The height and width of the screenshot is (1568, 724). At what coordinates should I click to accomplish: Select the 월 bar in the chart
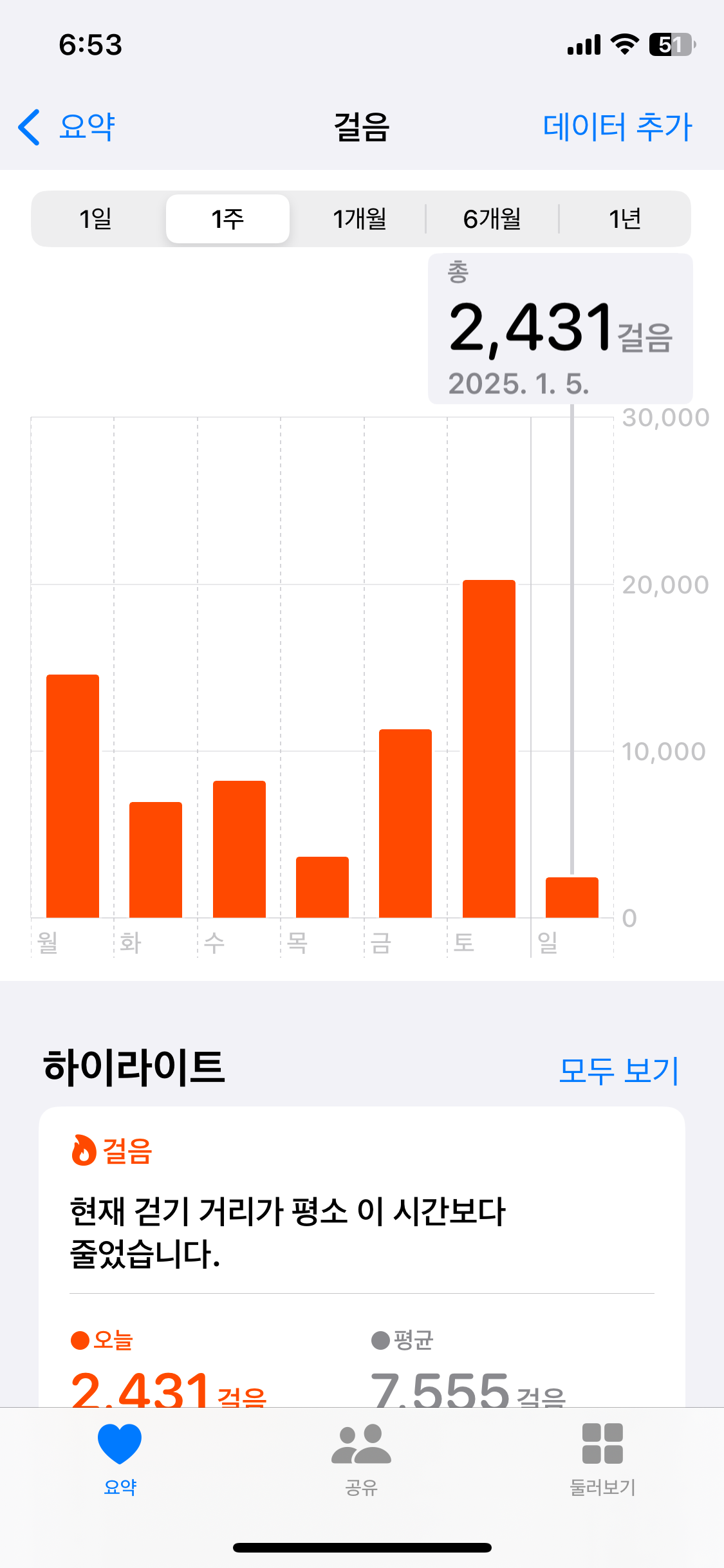[x=73, y=796]
